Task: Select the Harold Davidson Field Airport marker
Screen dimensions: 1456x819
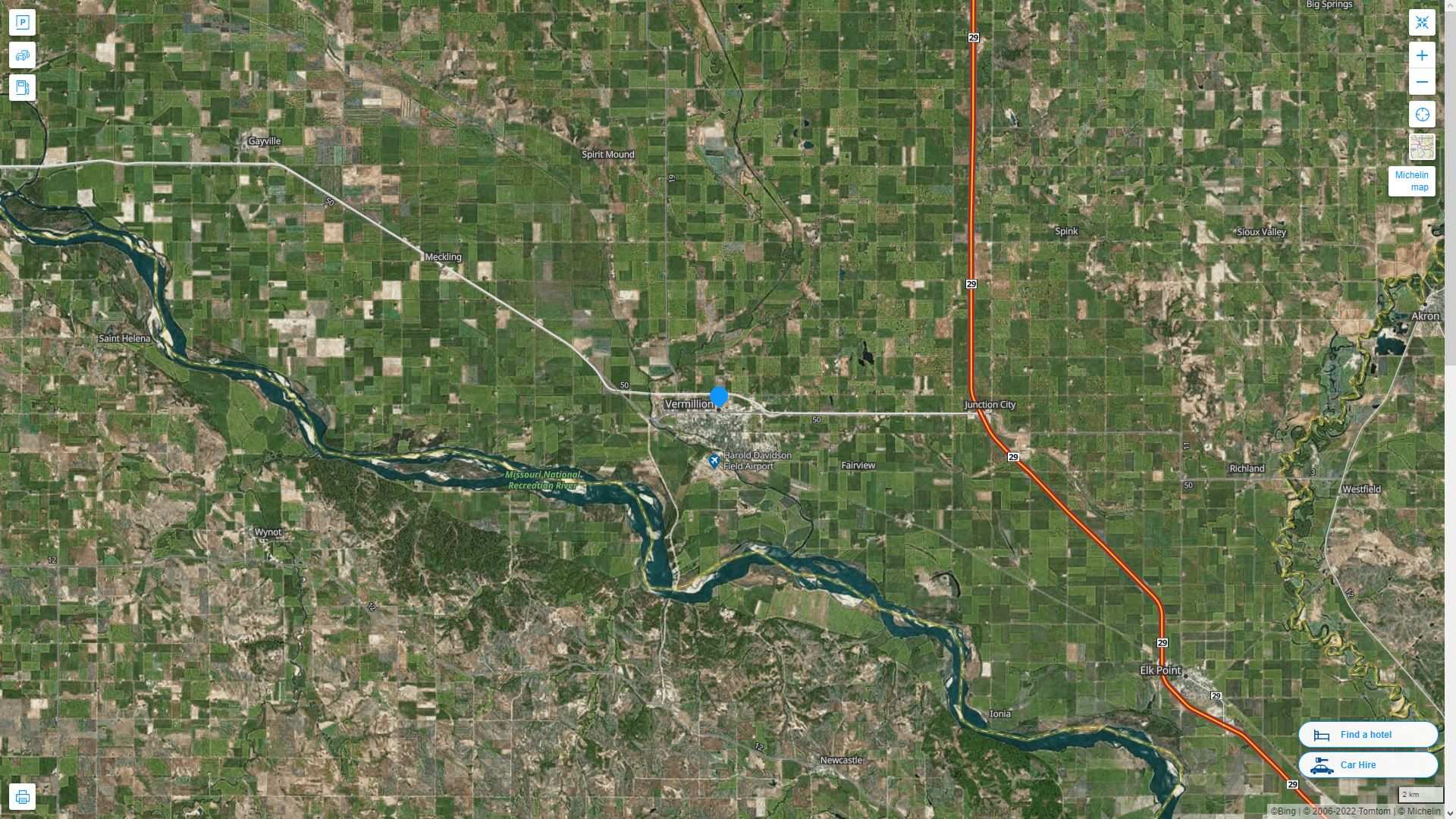Action: coord(714,460)
